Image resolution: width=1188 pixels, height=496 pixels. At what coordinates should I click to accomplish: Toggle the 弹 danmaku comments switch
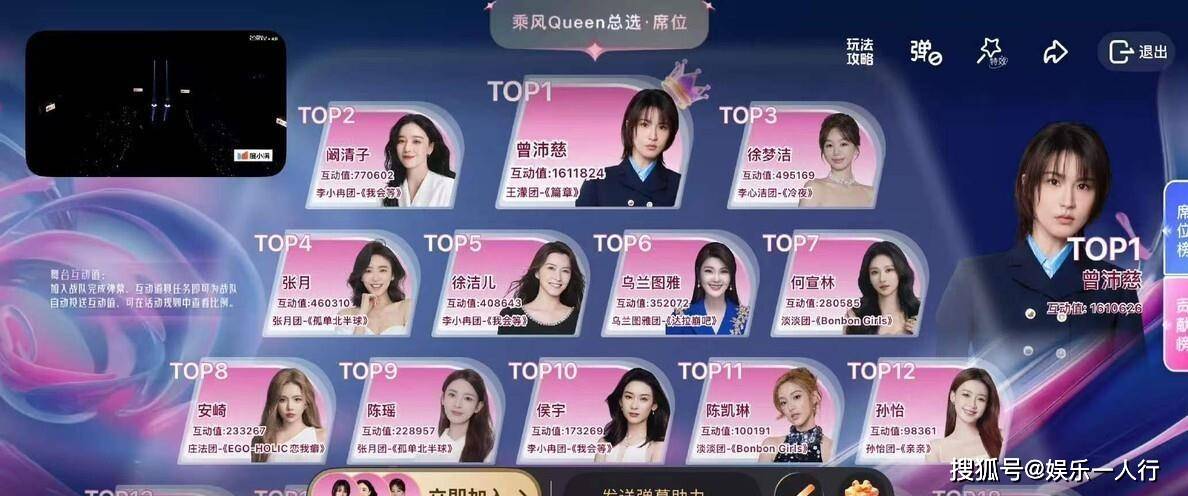pyautogui.click(x=925, y=52)
